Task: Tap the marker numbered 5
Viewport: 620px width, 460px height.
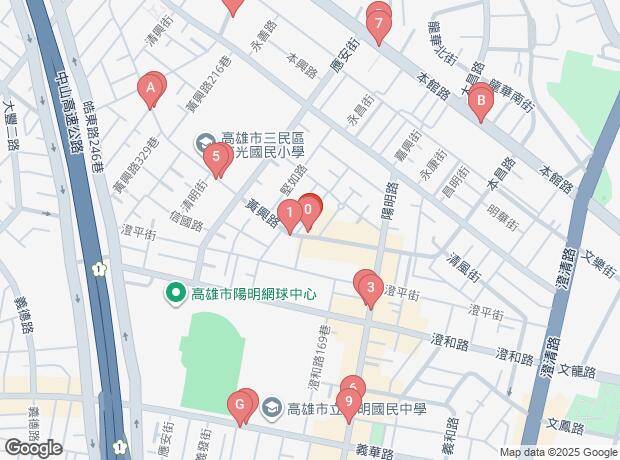Action: click(216, 157)
